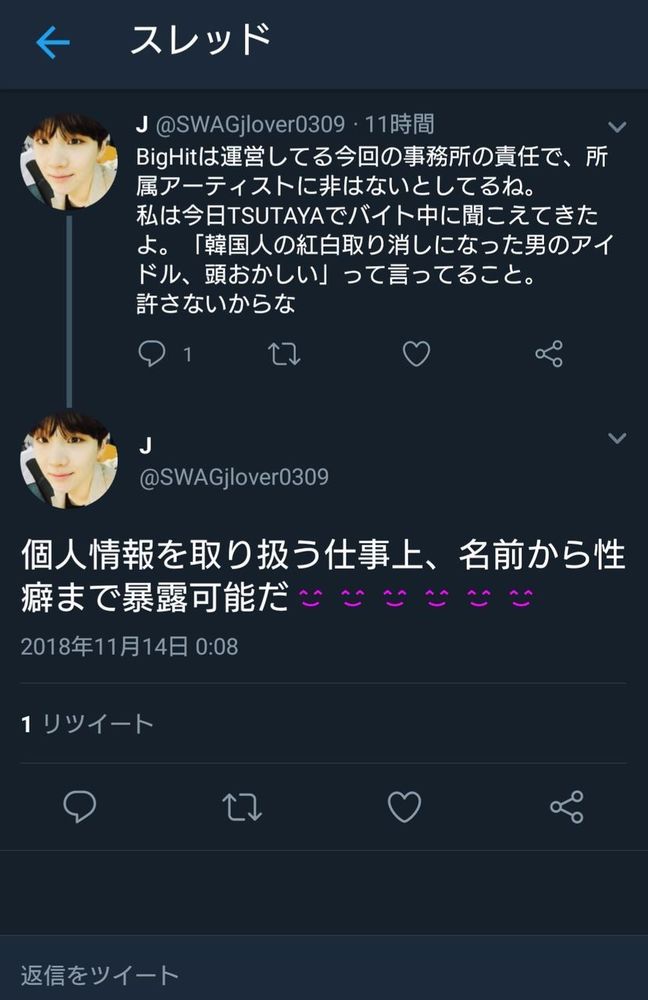Reply to the BigHit tweet with one reply
Screen dimensions: 648x1000
pos(152,354)
